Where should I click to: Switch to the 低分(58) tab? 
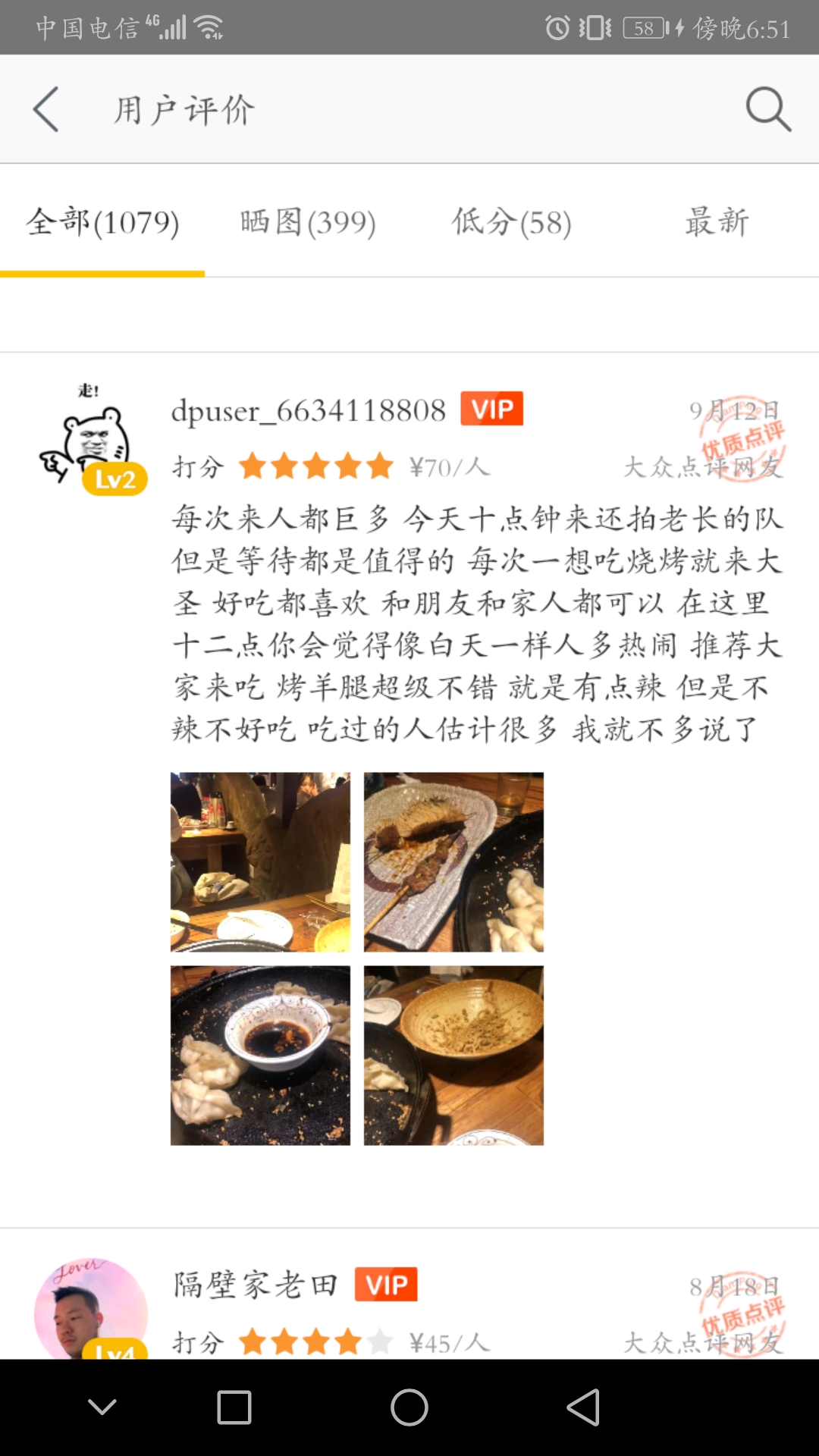coord(512,221)
